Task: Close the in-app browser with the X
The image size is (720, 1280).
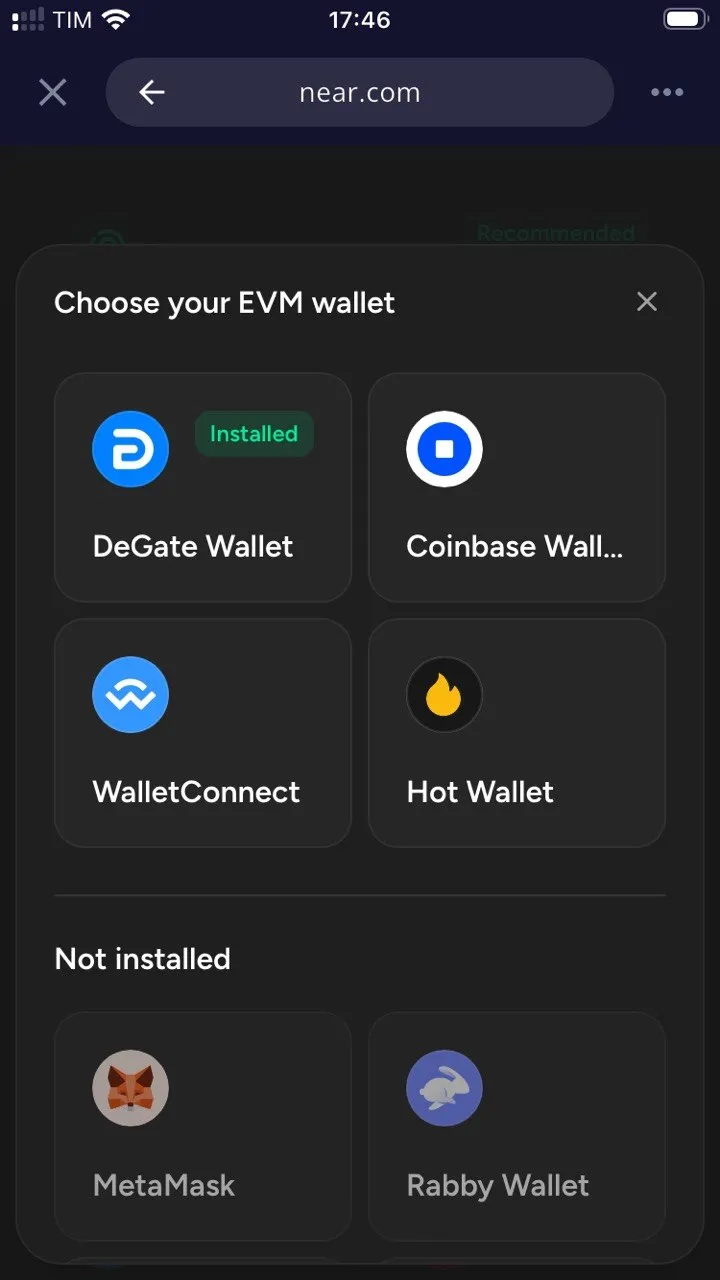Action: (x=52, y=93)
